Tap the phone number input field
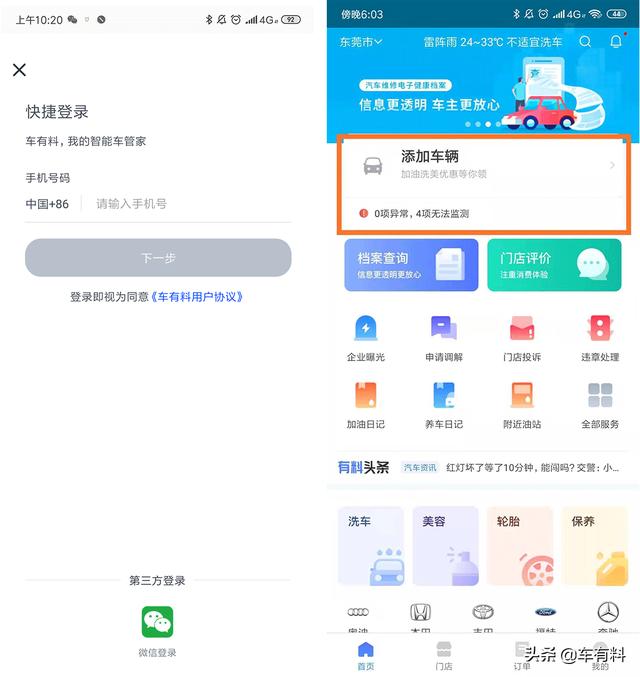 coord(190,204)
